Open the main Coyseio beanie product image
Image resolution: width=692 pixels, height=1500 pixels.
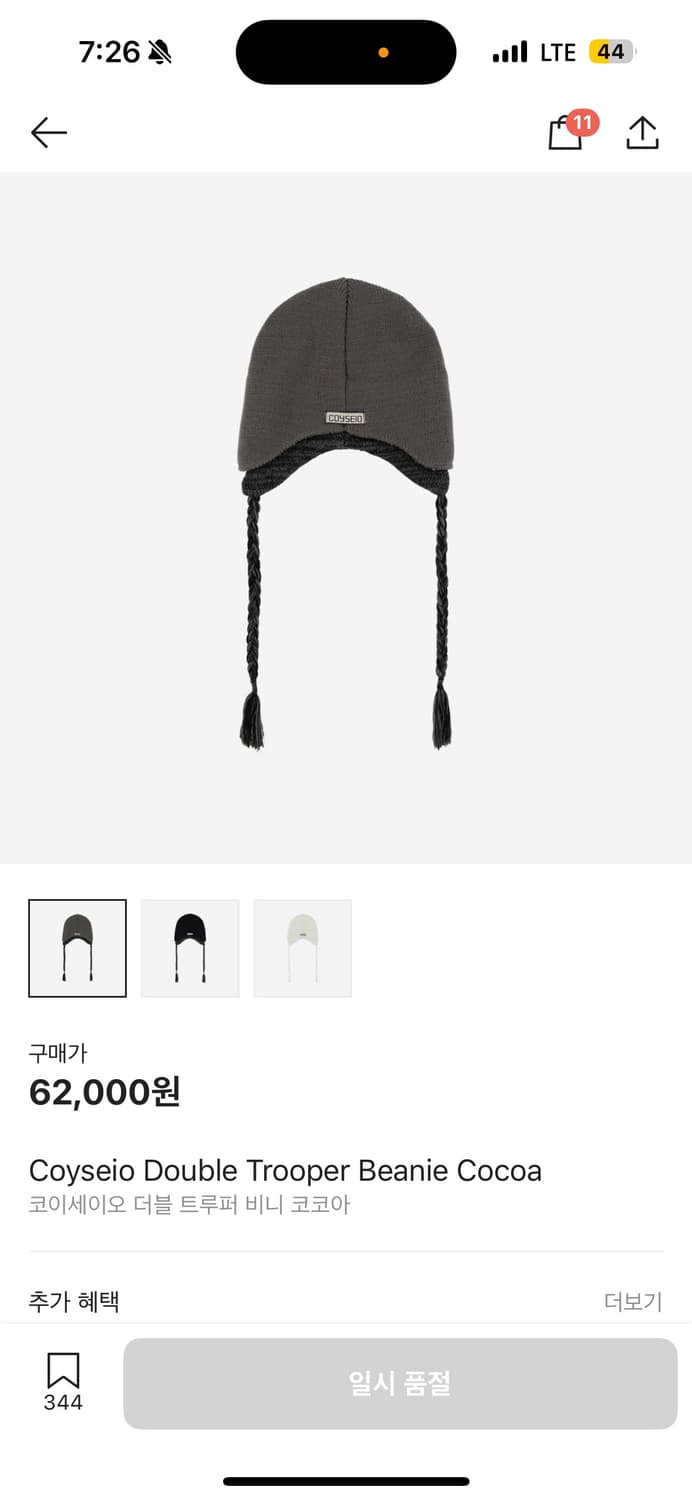click(345, 515)
